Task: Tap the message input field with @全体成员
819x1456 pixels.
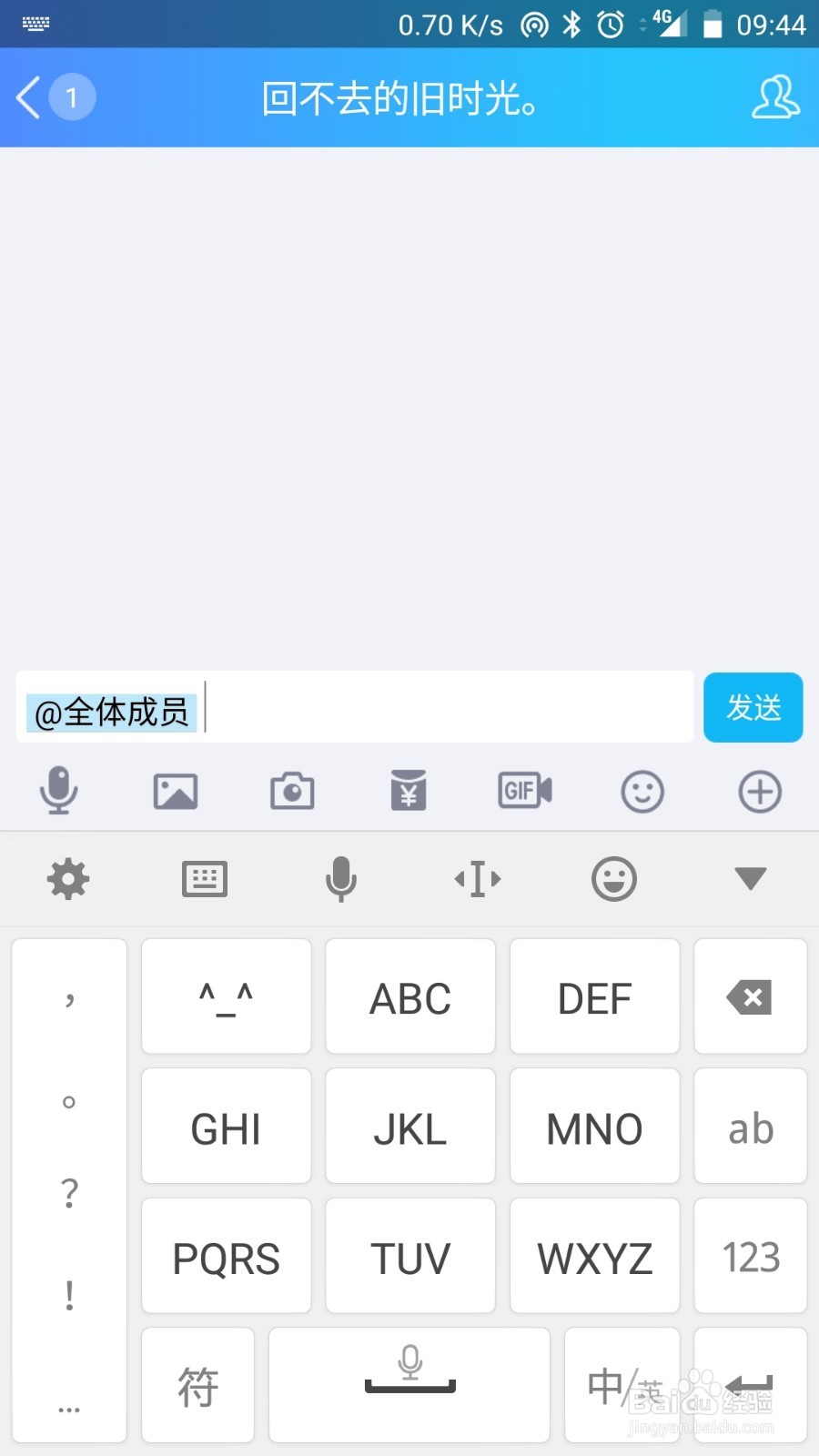Action: pyautogui.click(x=355, y=708)
